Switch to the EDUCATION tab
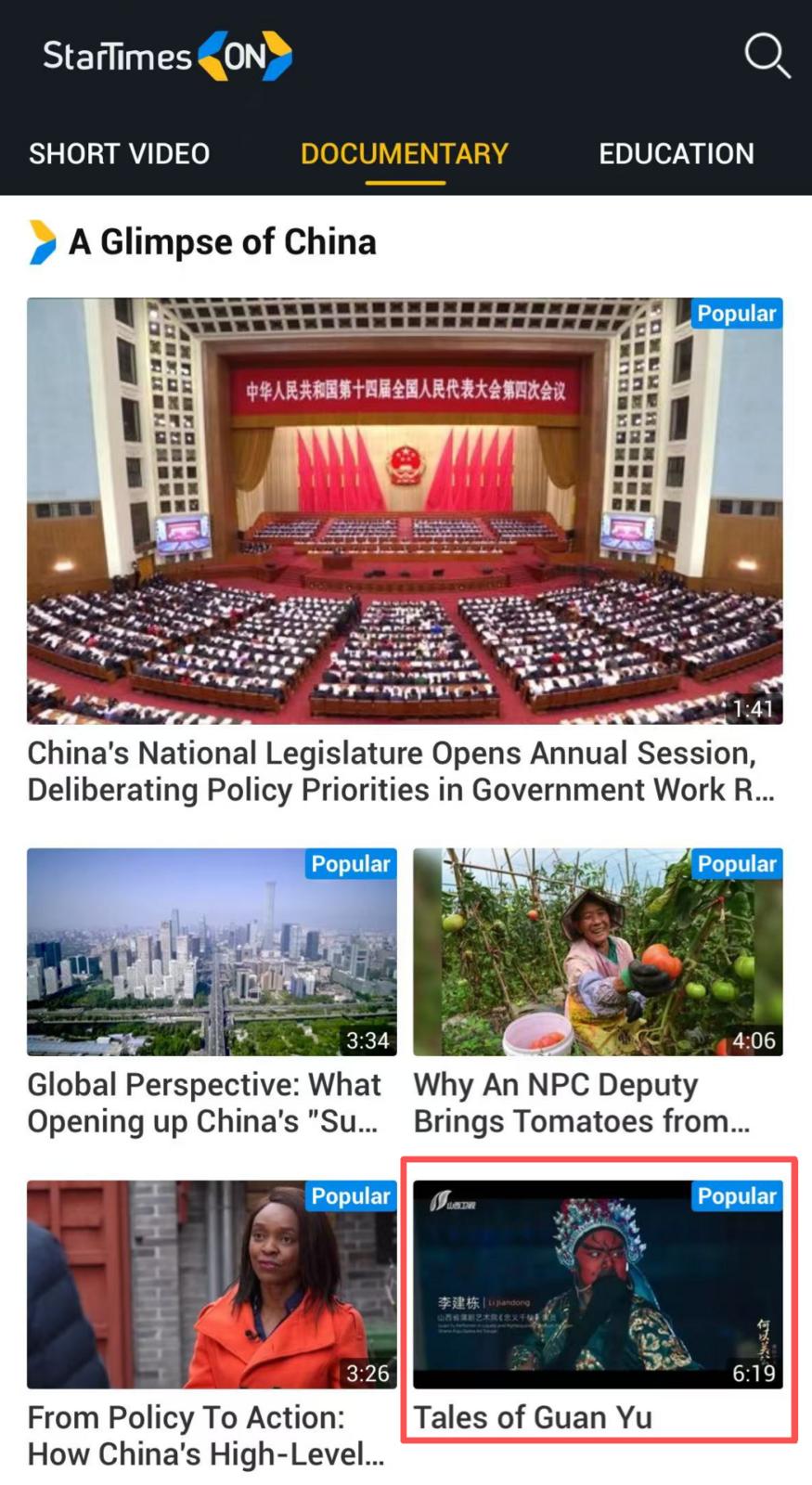The height and width of the screenshot is (1485, 812). (x=677, y=153)
